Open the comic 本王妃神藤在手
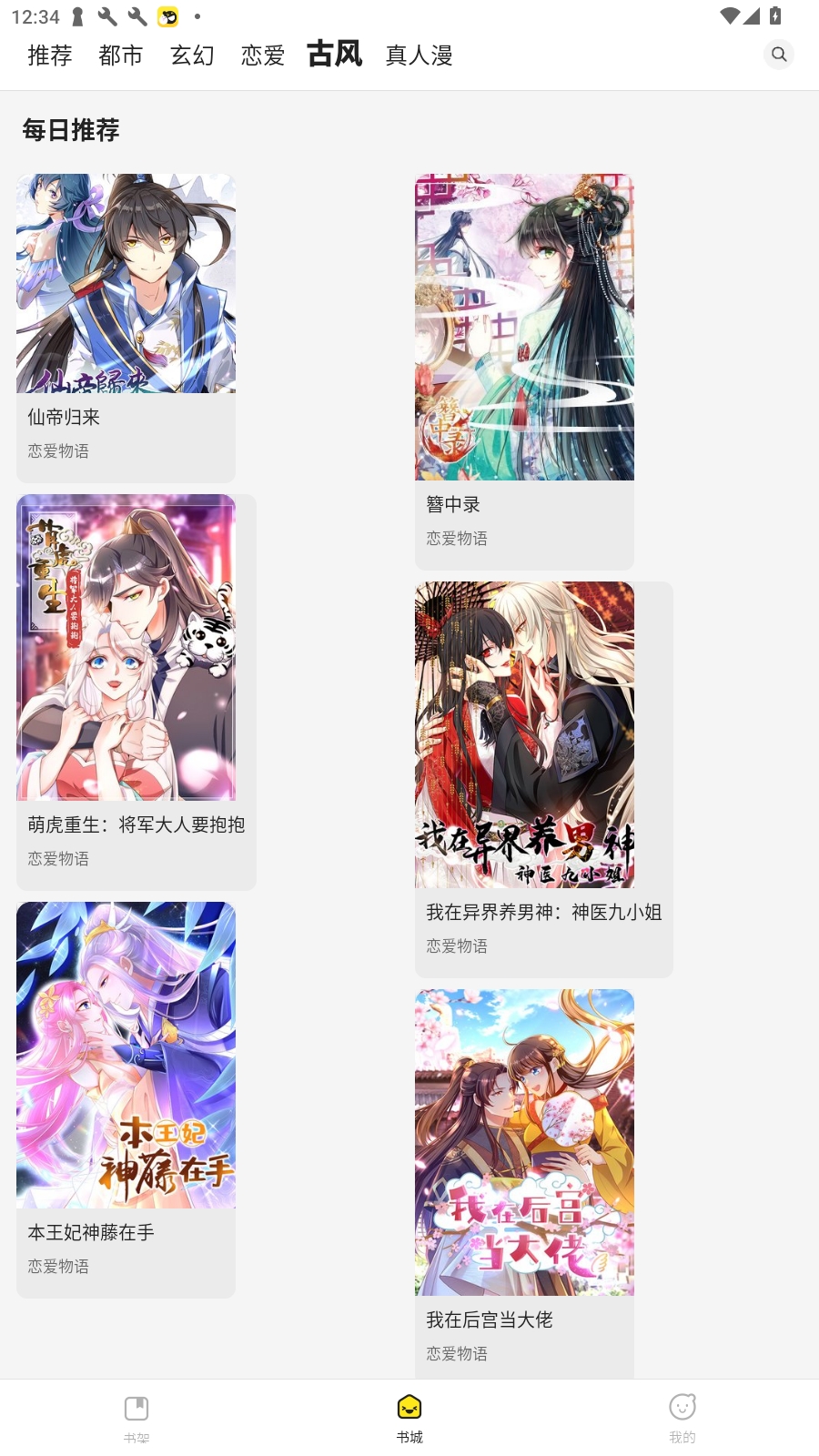 126,1099
